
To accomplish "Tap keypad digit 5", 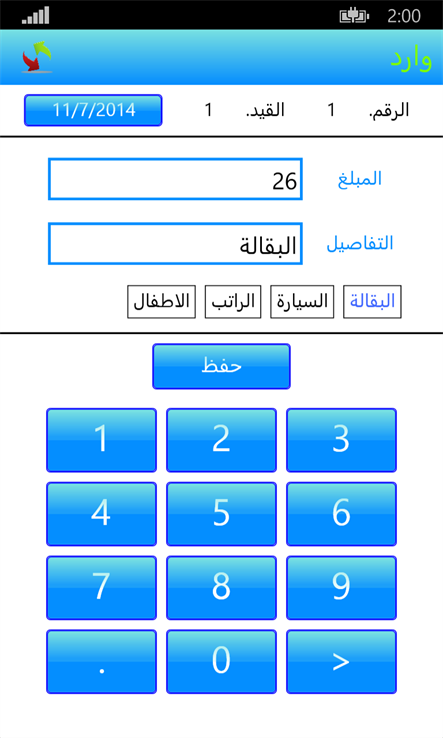I will pyautogui.click(x=221, y=514).
